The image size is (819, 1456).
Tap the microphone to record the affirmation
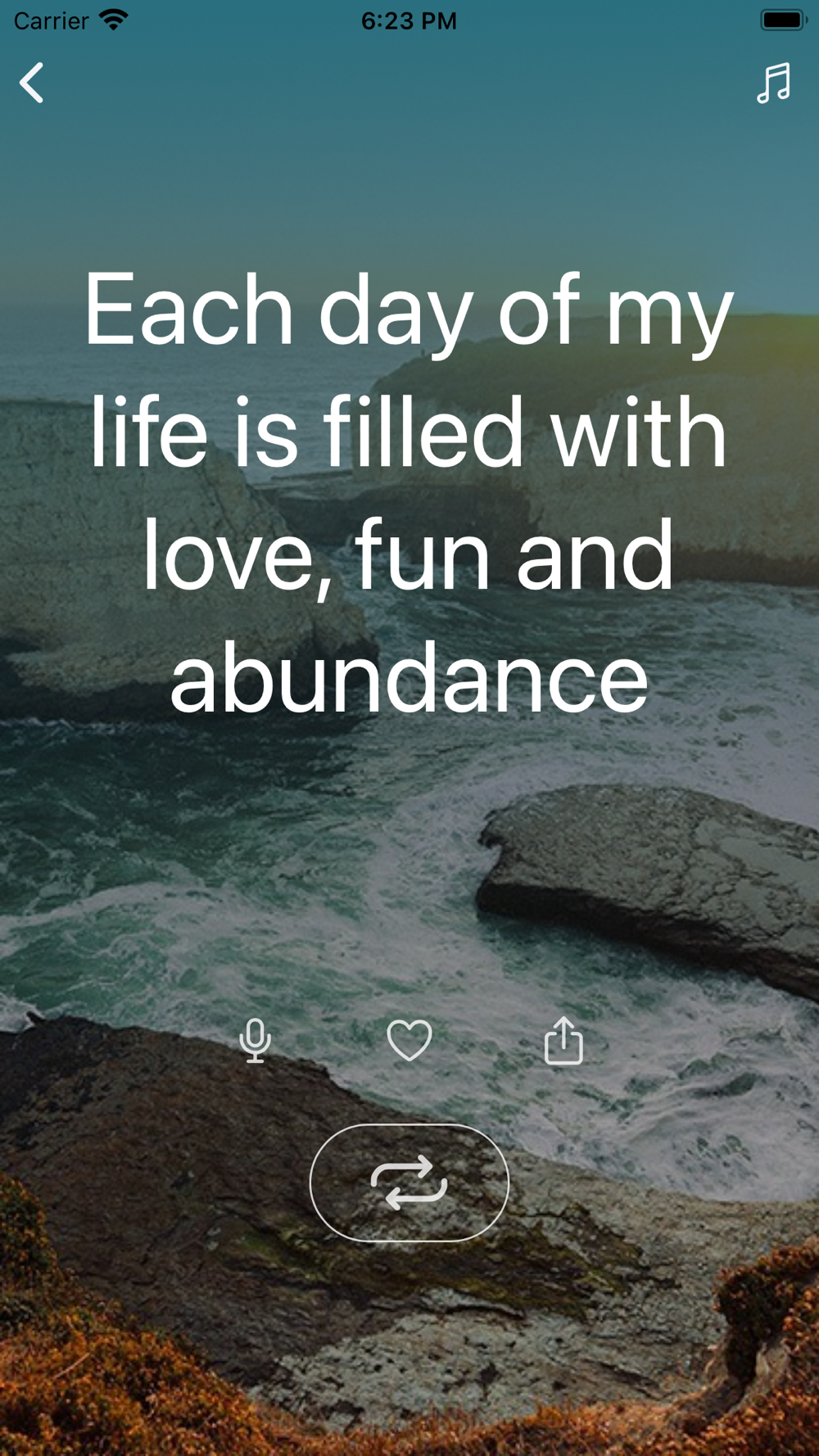256,1040
